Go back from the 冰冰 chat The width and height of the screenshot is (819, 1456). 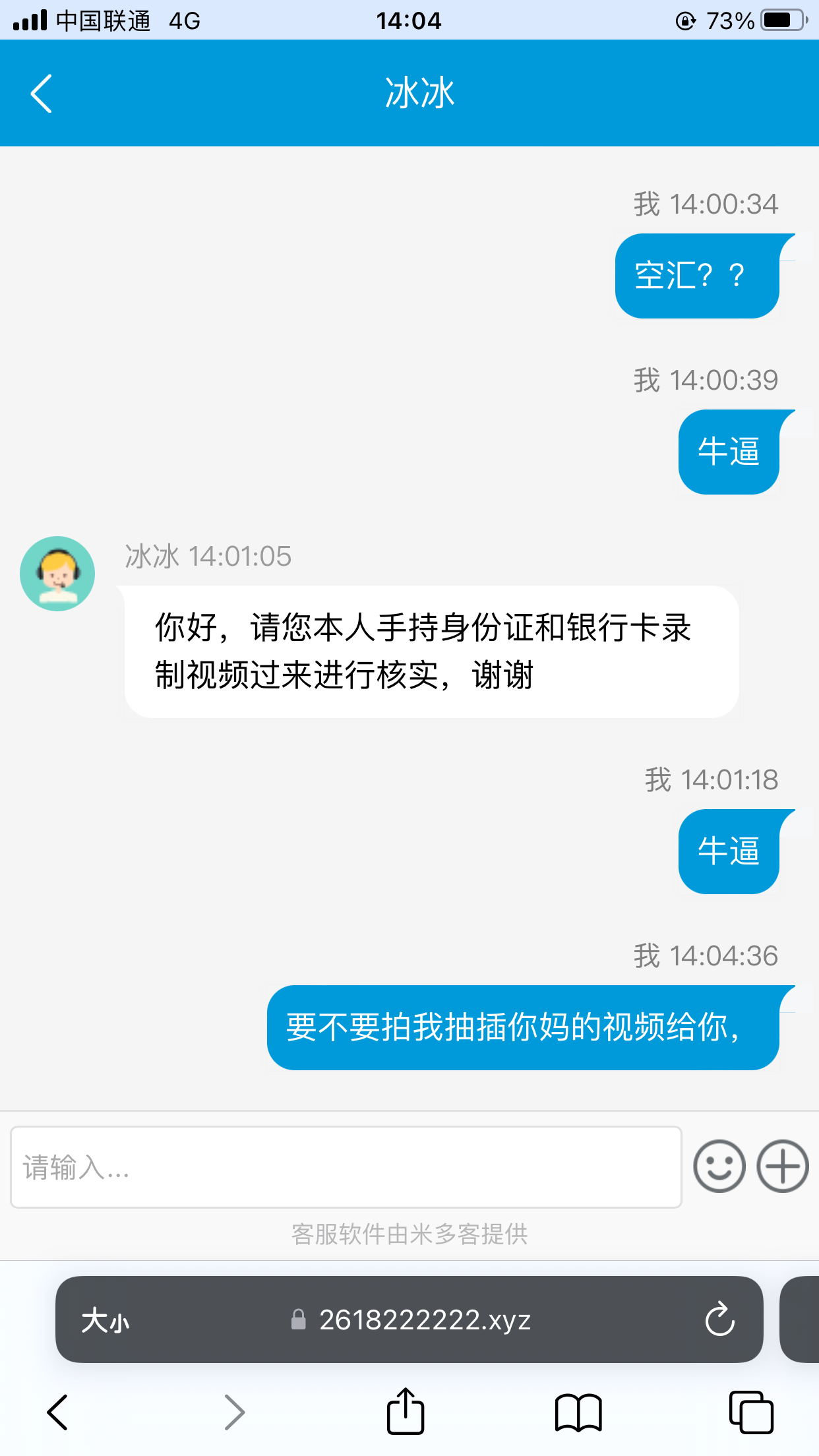click(41, 94)
